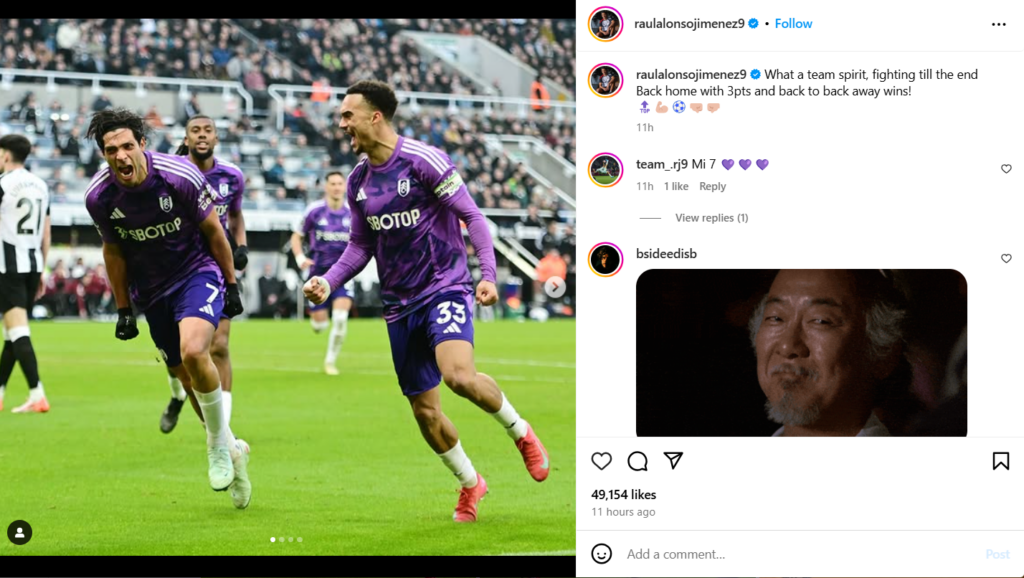View replies under team_.rj9's comment
This screenshot has width=1024, height=578.
click(711, 218)
